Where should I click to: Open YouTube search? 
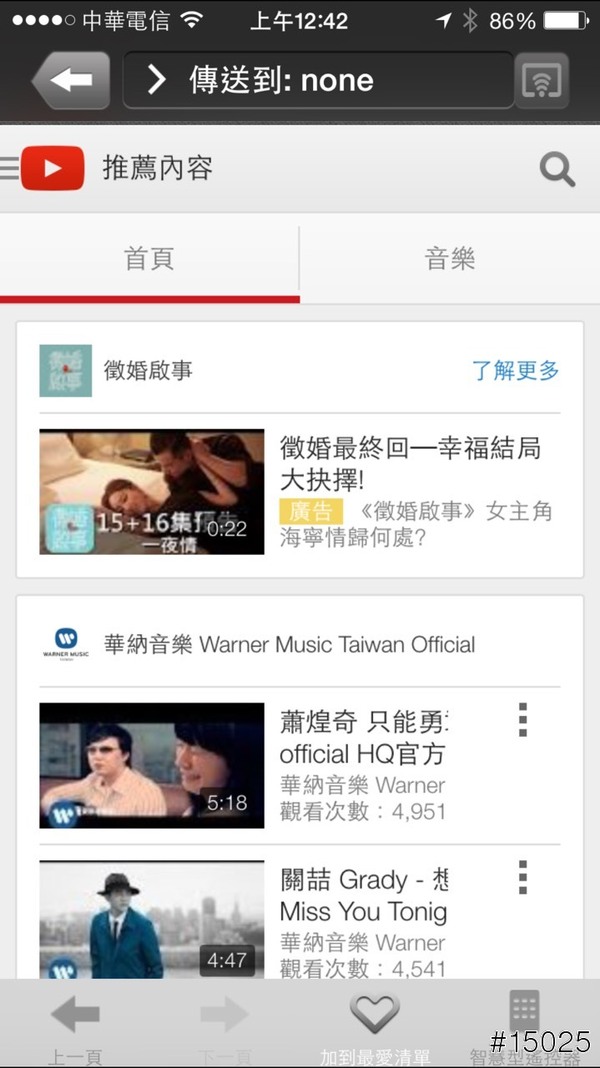tap(557, 169)
